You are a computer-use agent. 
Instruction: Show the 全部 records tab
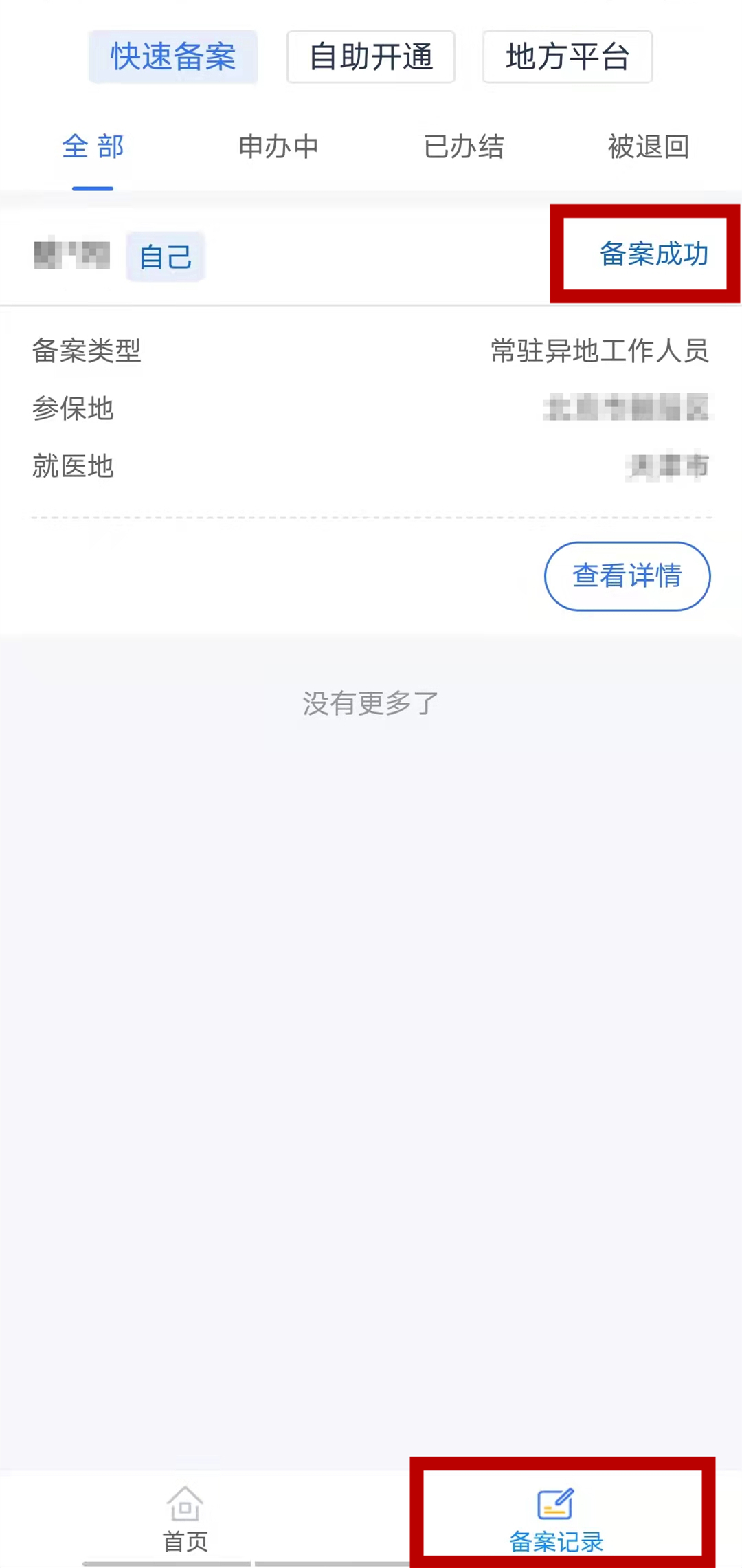(x=93, y=147)
